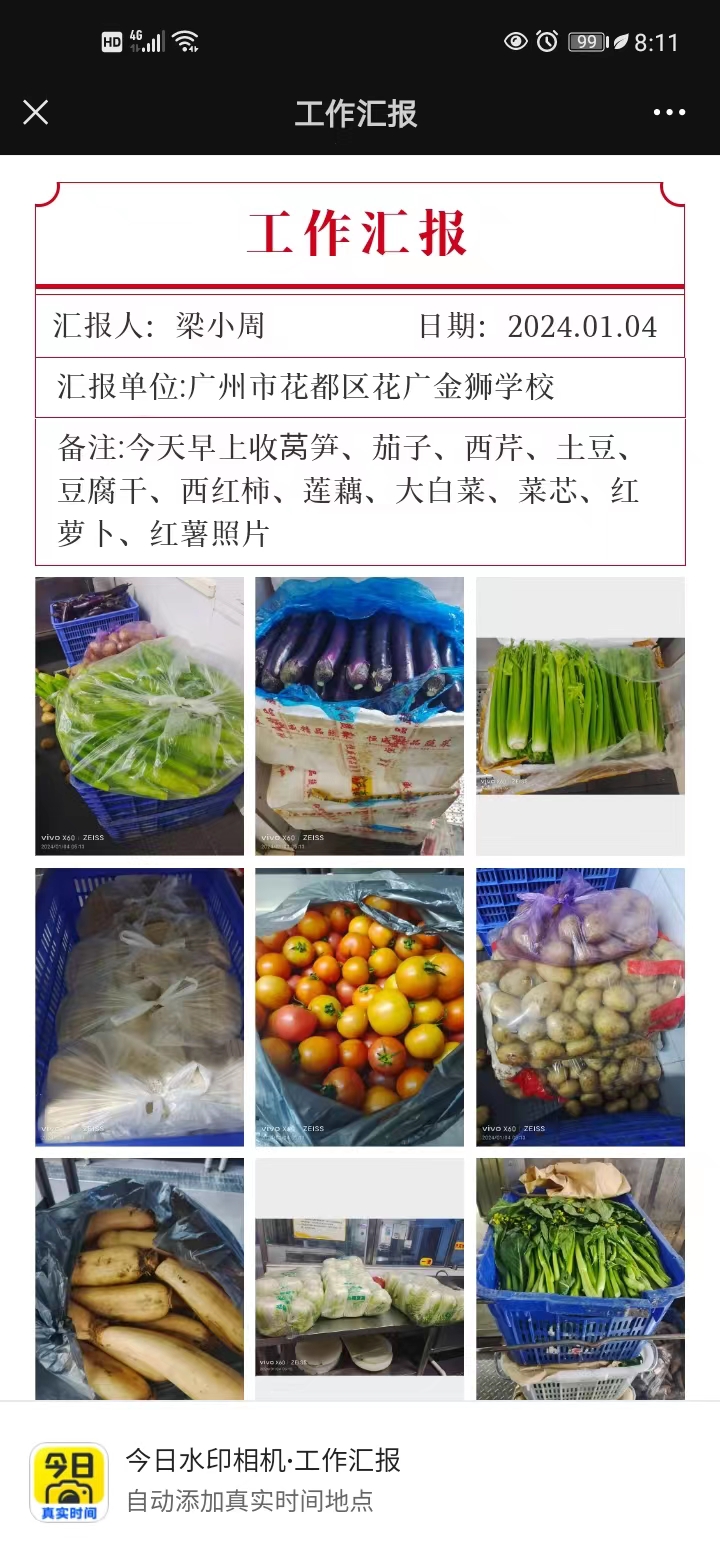720x1560 pixels.
Task: Open the 今日水印相机 mini program banner
Action: (x=360, y=1480)
